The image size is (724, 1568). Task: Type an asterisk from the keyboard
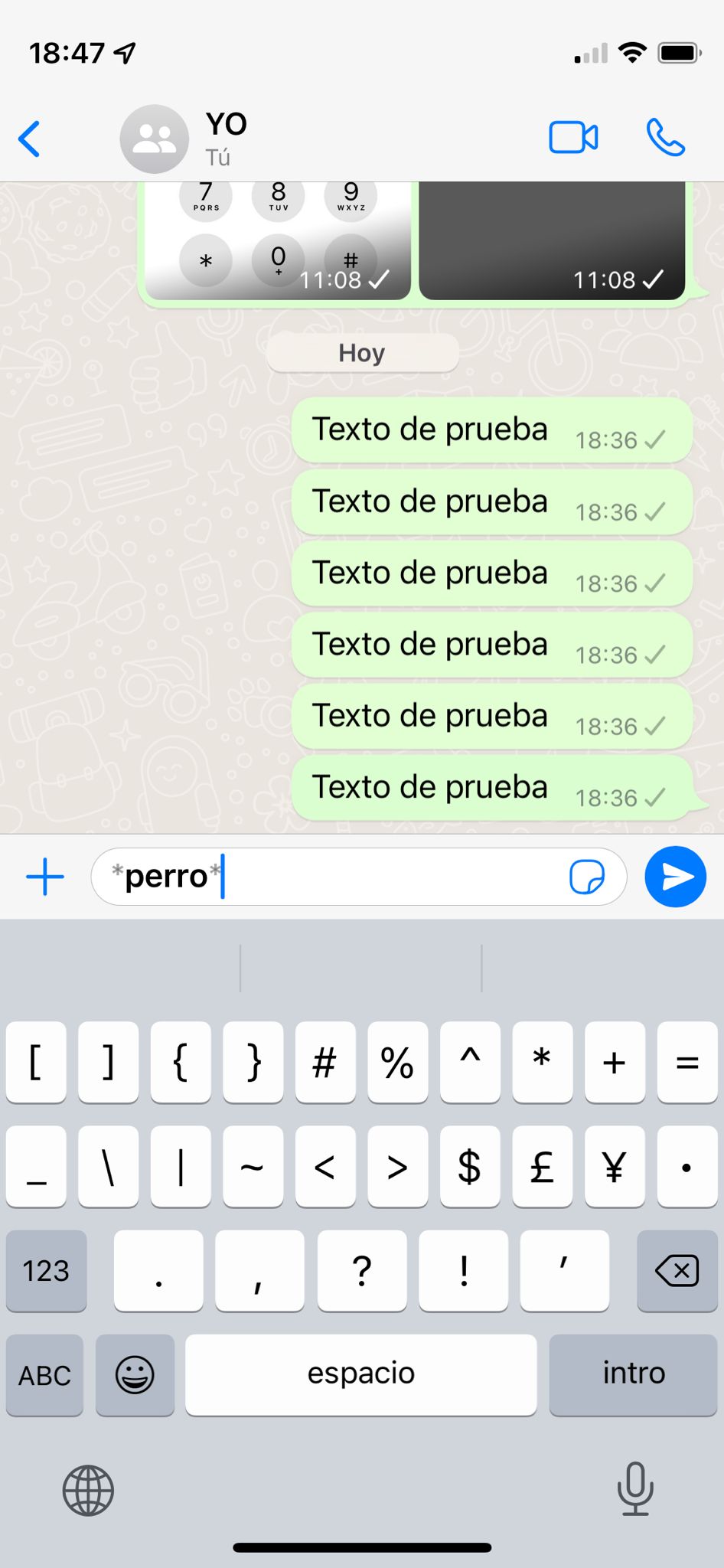[x=542, y=1062]
